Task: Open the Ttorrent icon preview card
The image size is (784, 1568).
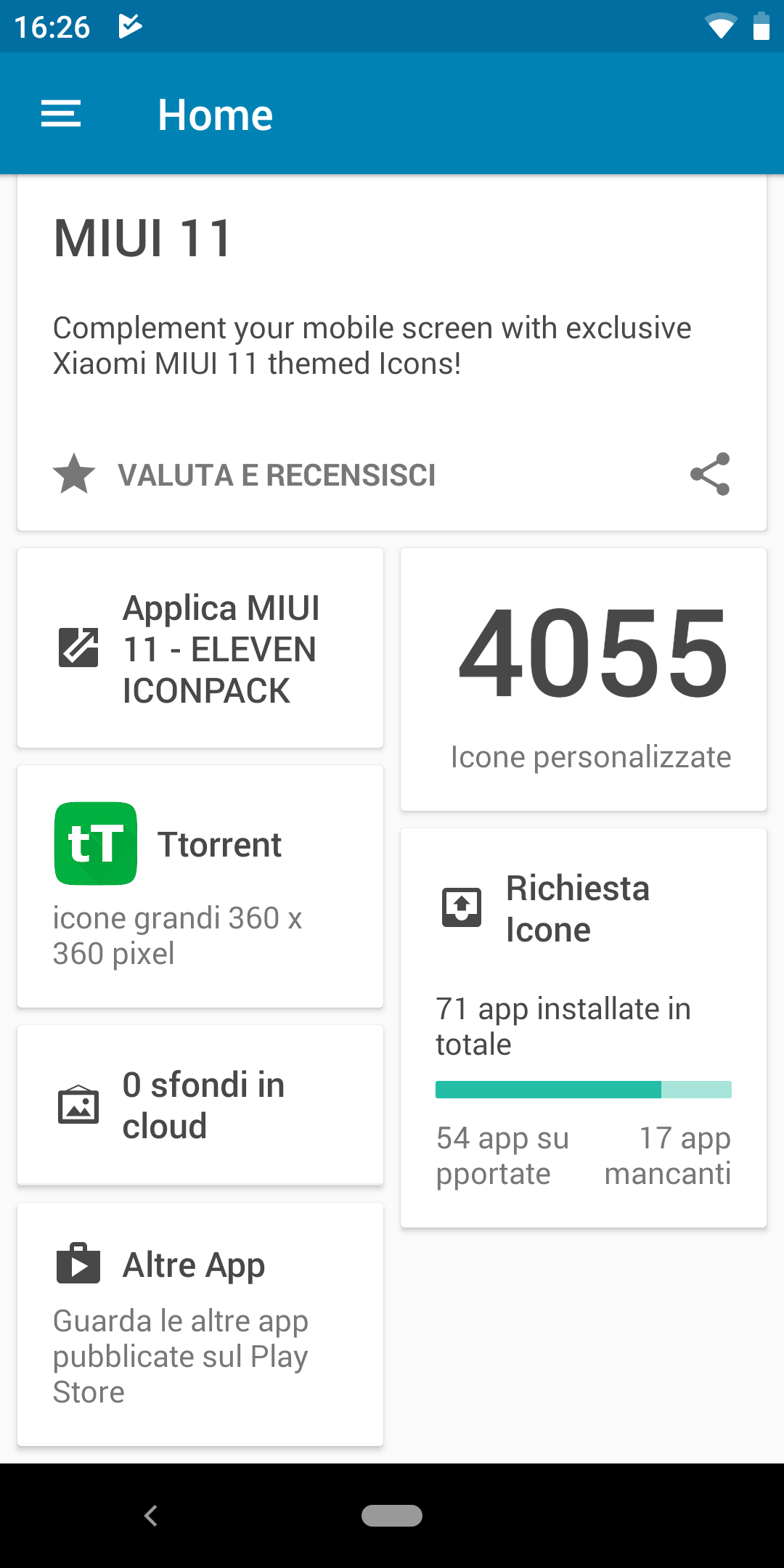Action: coord(200,886)
